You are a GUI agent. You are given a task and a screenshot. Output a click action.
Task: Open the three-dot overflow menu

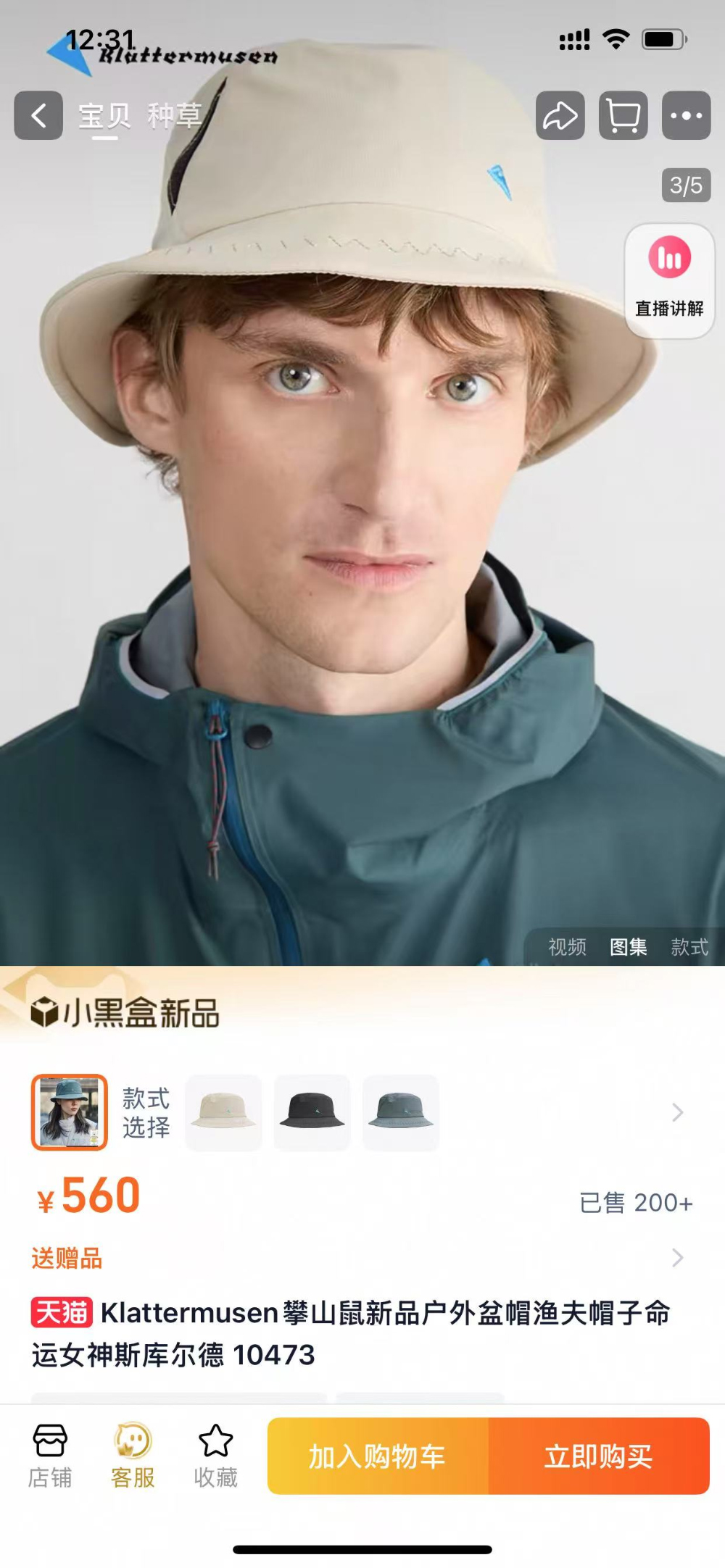(x=686, y=115)
